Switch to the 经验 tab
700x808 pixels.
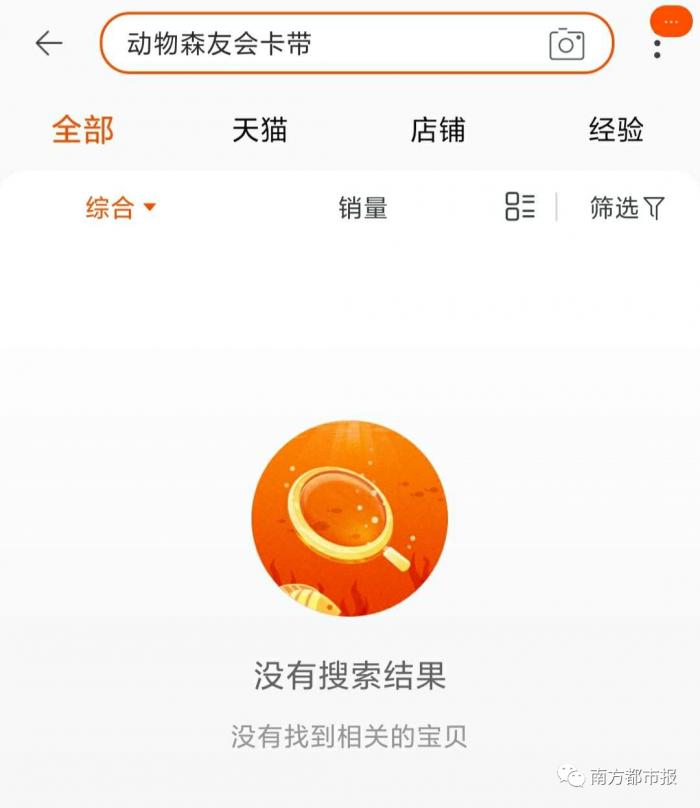pyautogui.click(x=616, y=130)
